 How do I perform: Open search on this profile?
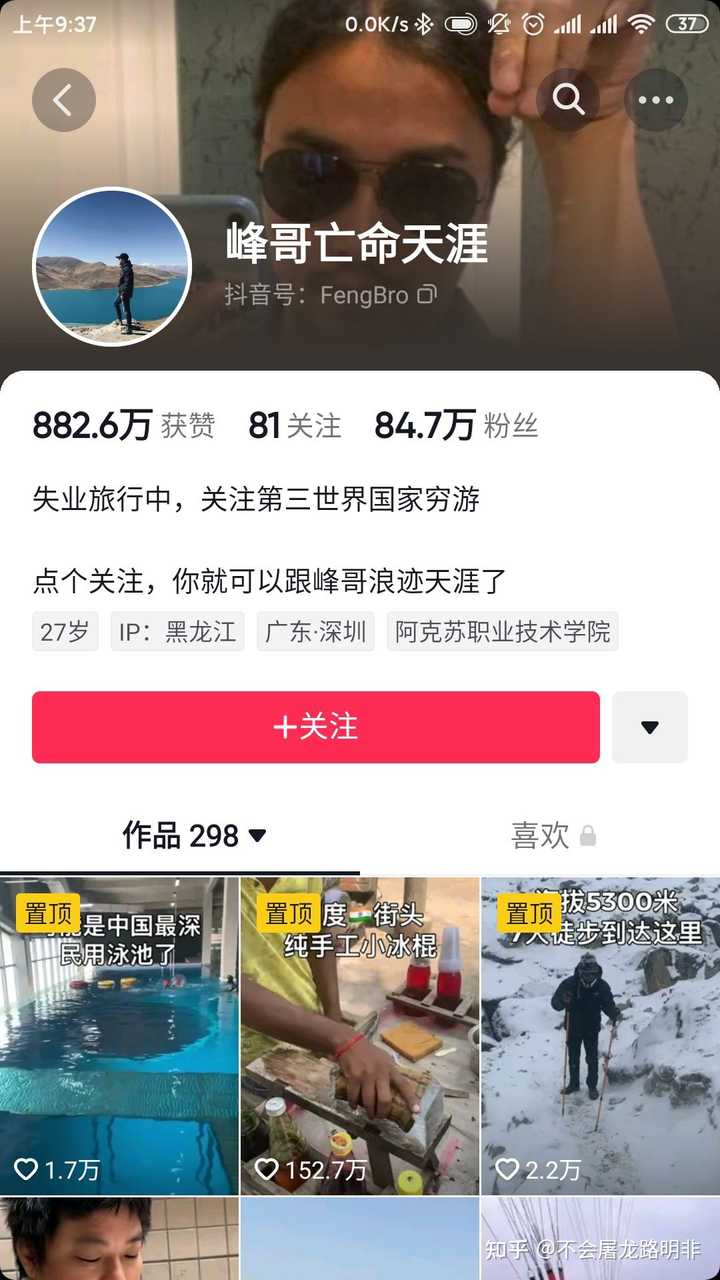[x=568, y=100]
